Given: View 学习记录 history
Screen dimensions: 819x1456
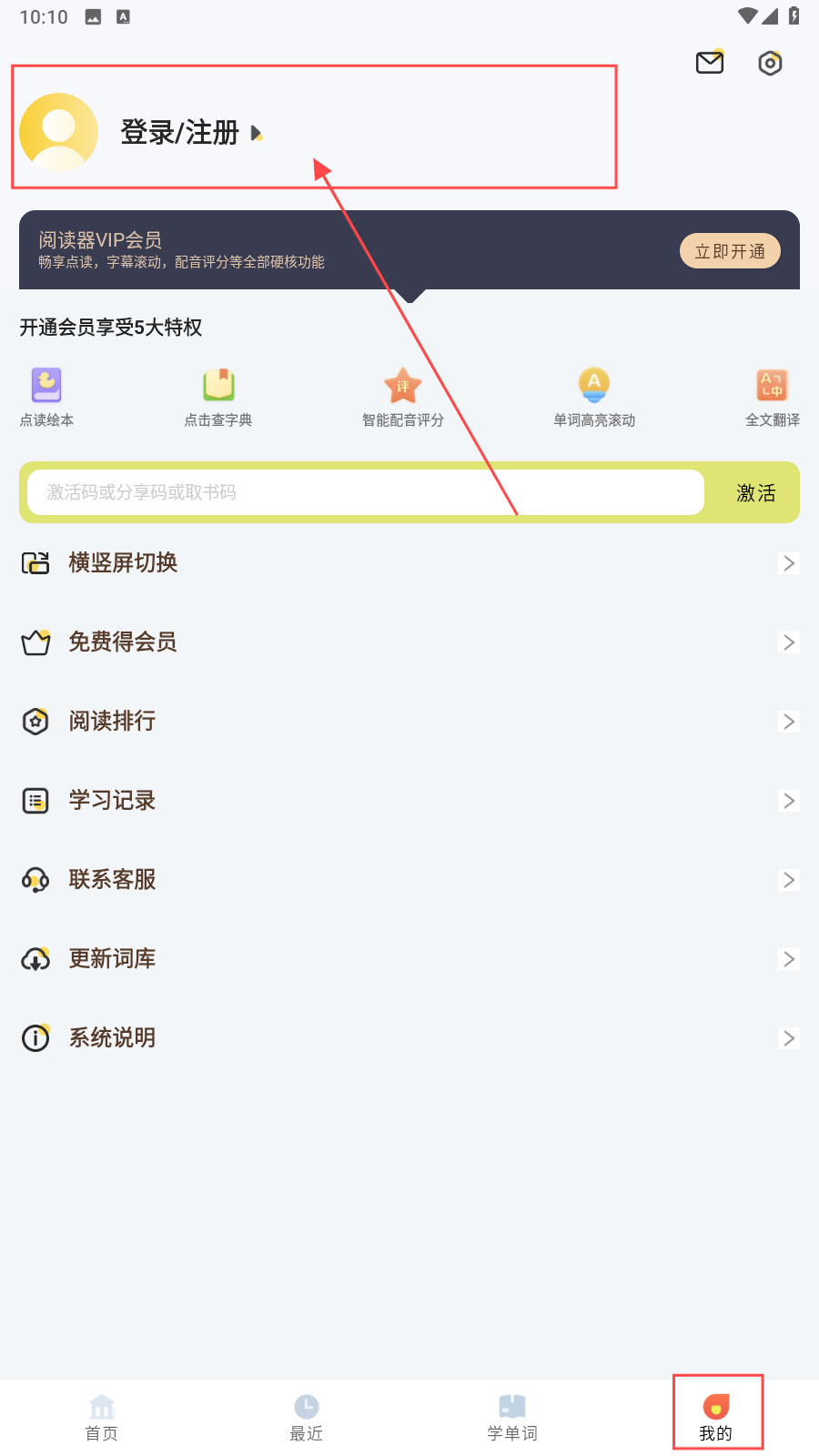Looking at the screenshot, I should tap(409, 801).
